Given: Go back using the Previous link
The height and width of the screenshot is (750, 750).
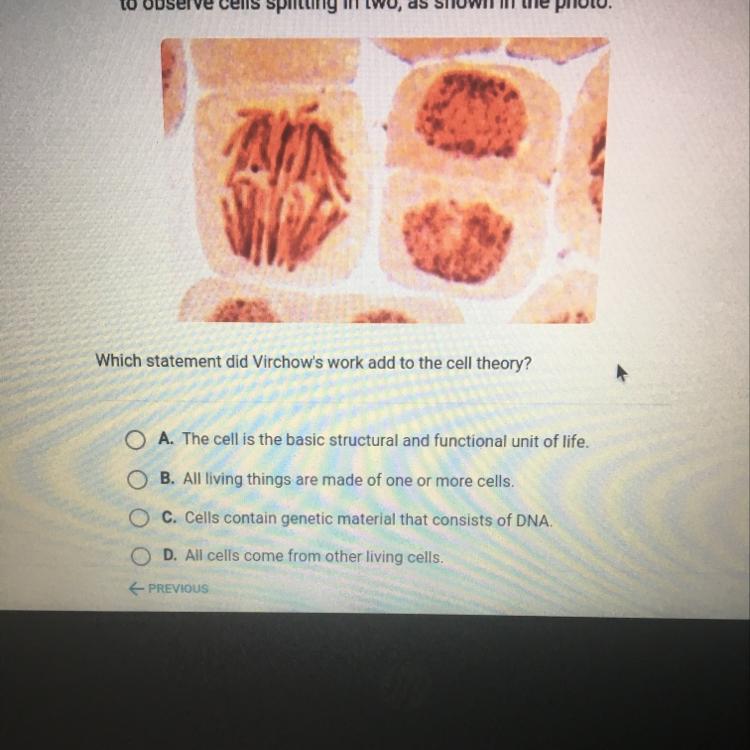Looking at the screenshot, I should 169,588.
